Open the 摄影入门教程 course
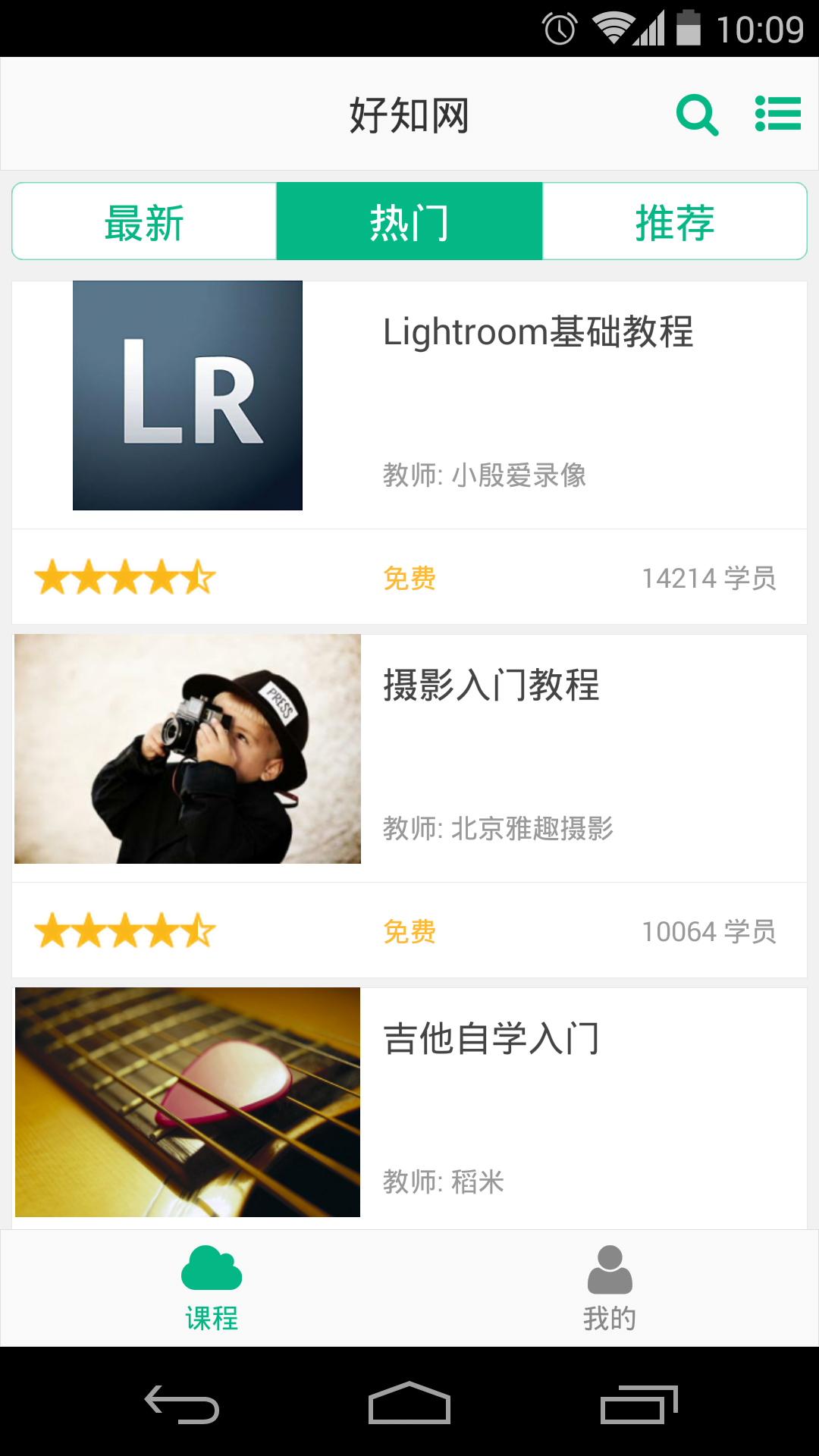The height and width of the screenshot is (1456, 819). (x=491, y=686)
